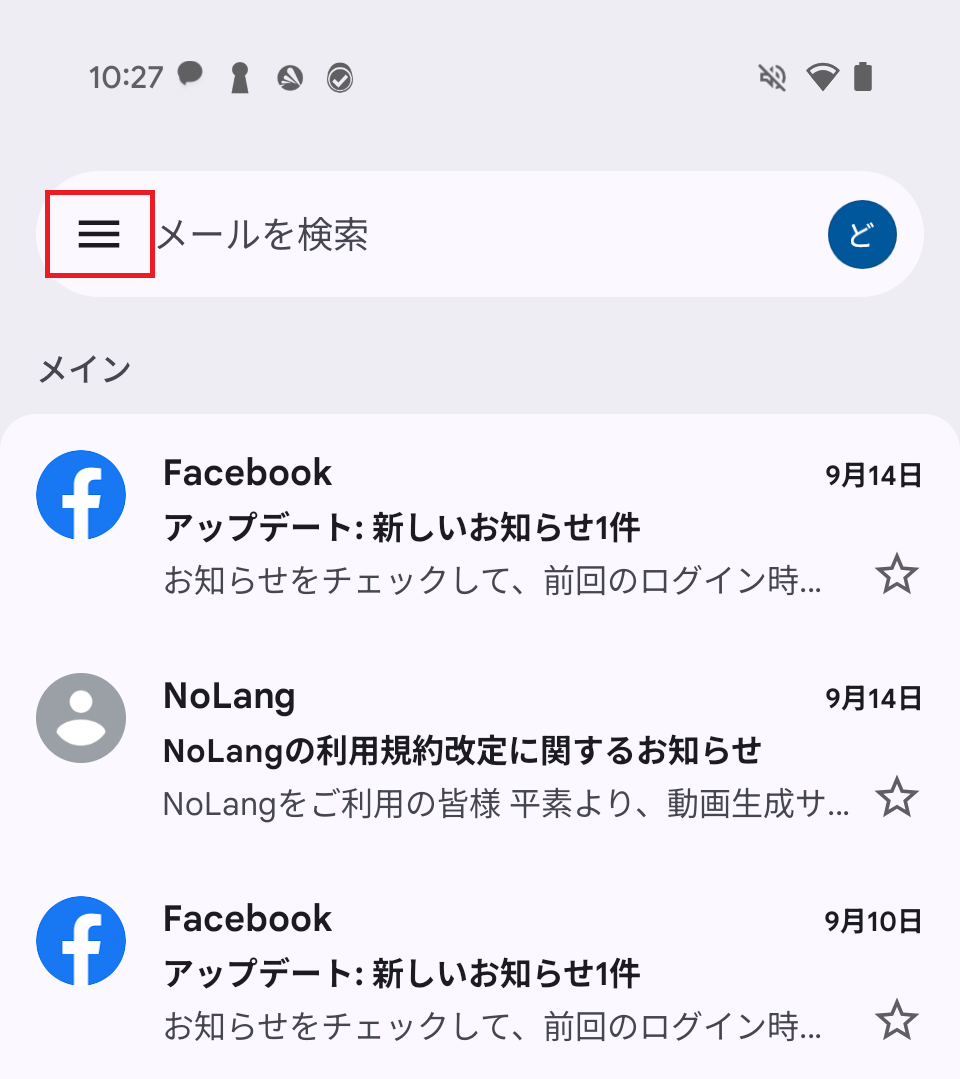Star the NoLang email
This screenshot has width=960, height=1079.
pos(896,798)
